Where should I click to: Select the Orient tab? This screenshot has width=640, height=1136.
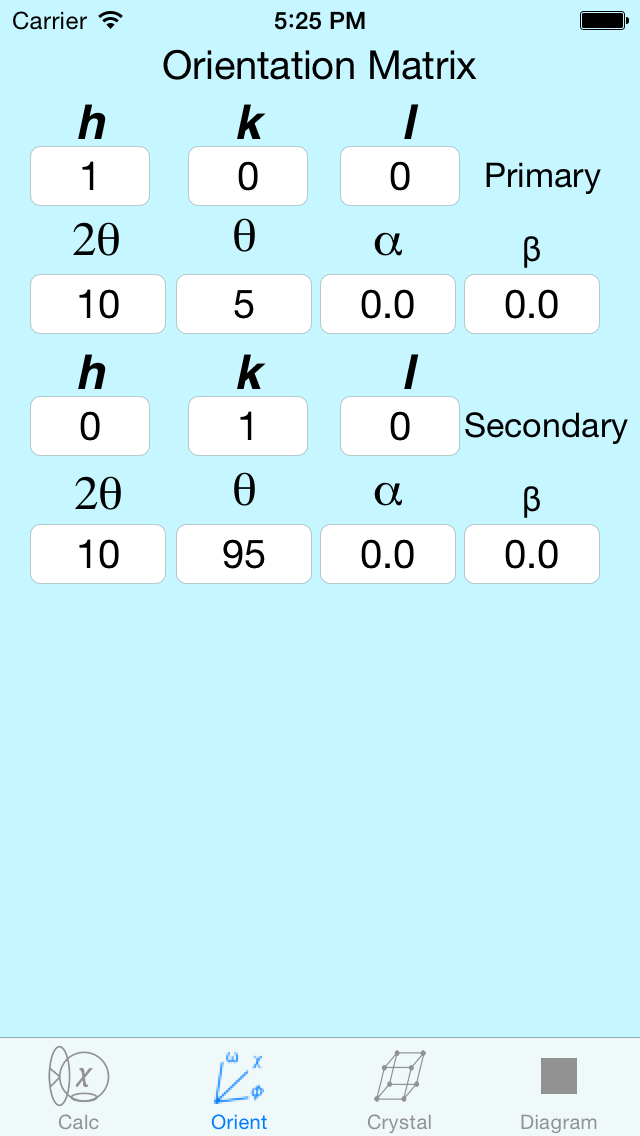coord(239,1088)
